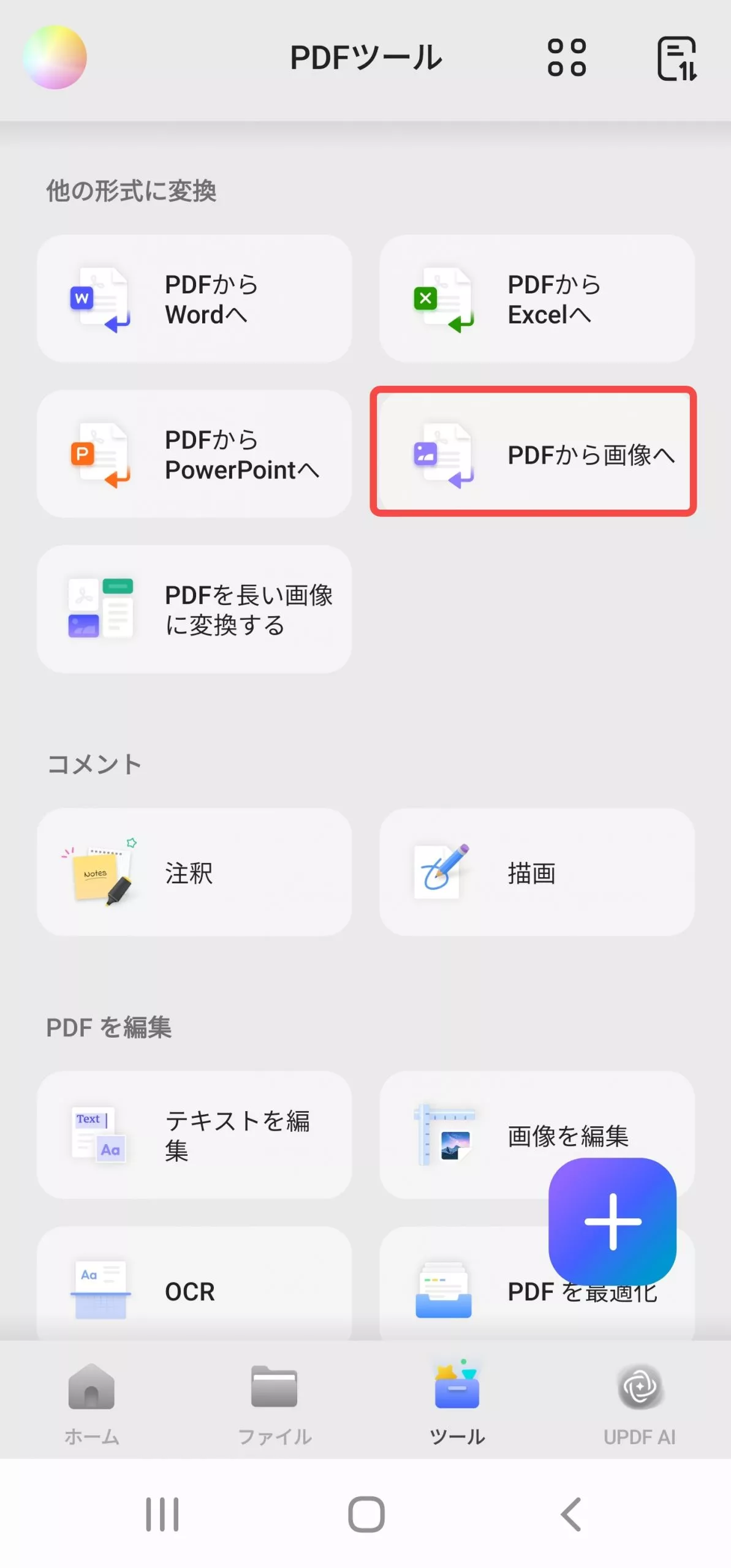Open the sort order icon

676,59
